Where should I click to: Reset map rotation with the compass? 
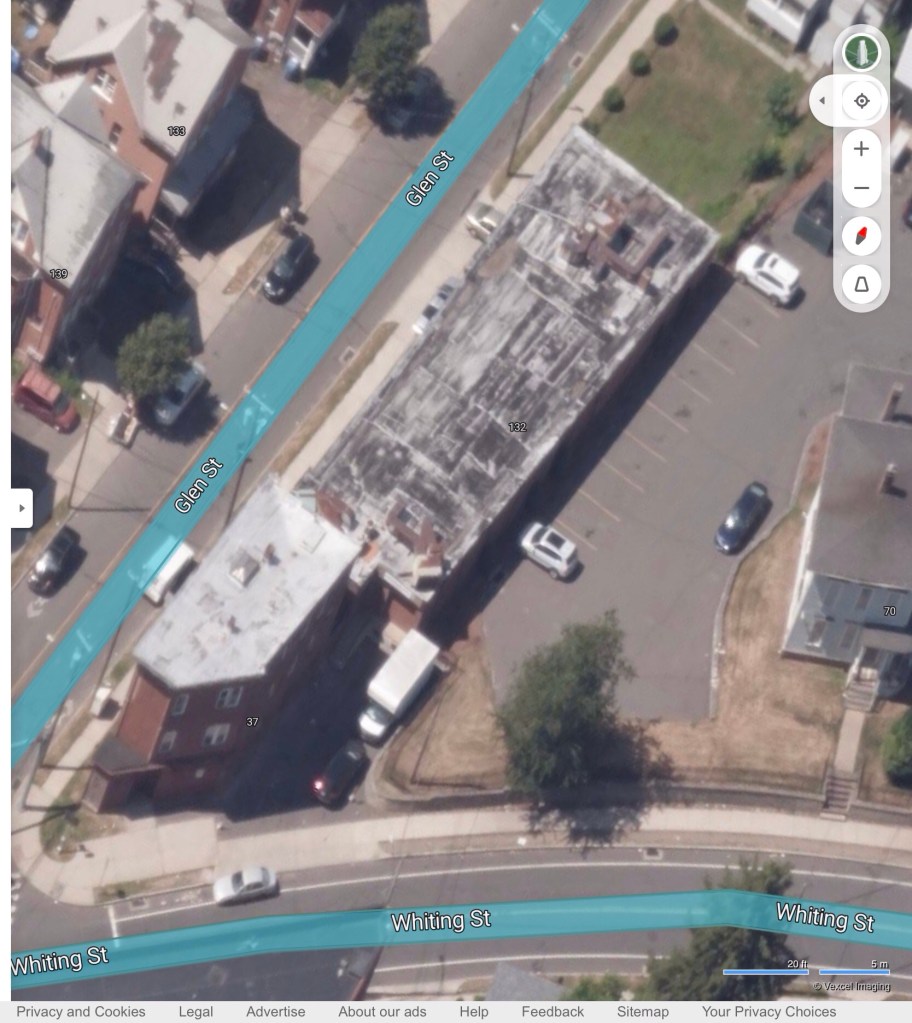point(861,237)
